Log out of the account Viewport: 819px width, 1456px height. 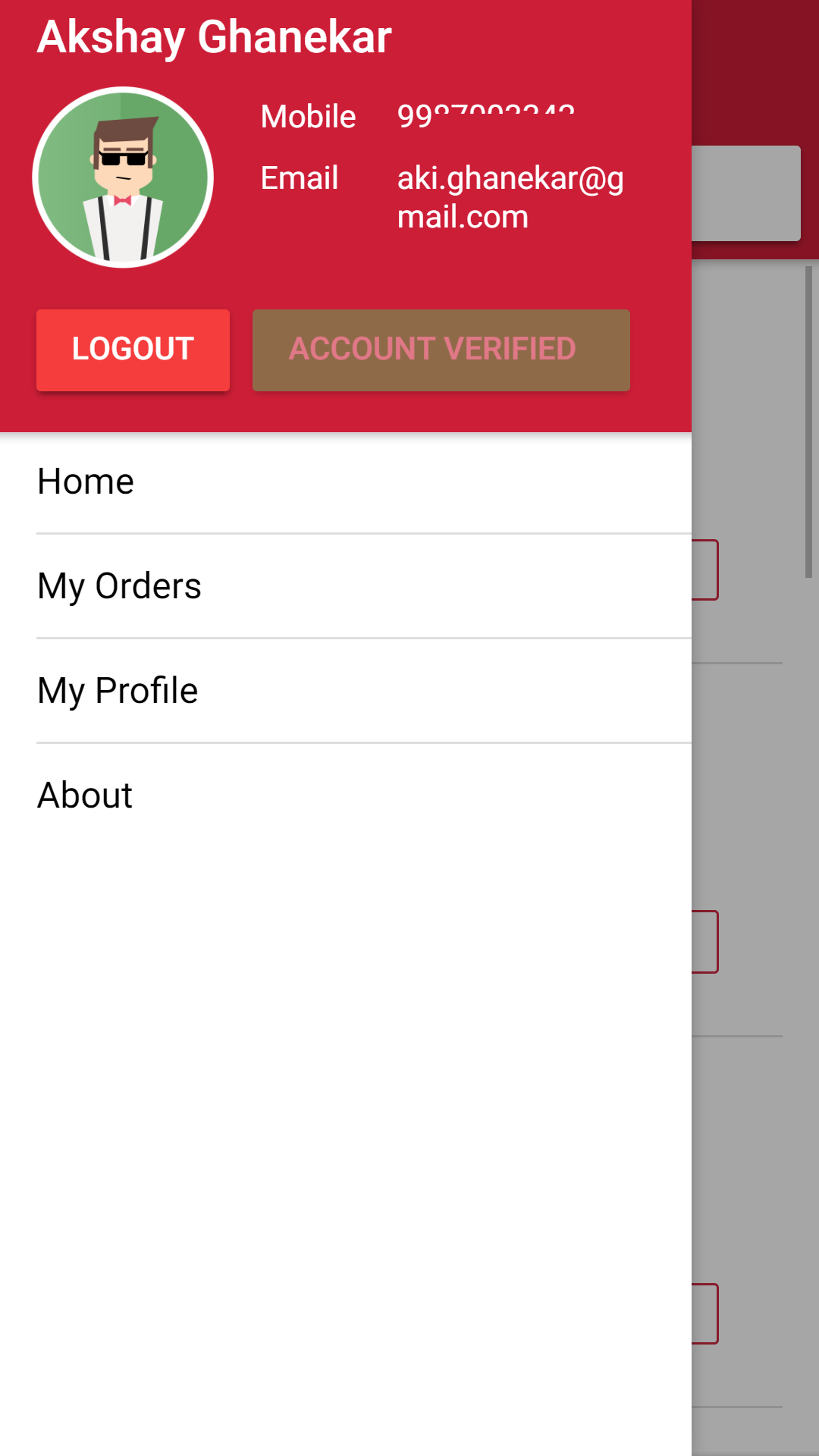pos(133,350)
